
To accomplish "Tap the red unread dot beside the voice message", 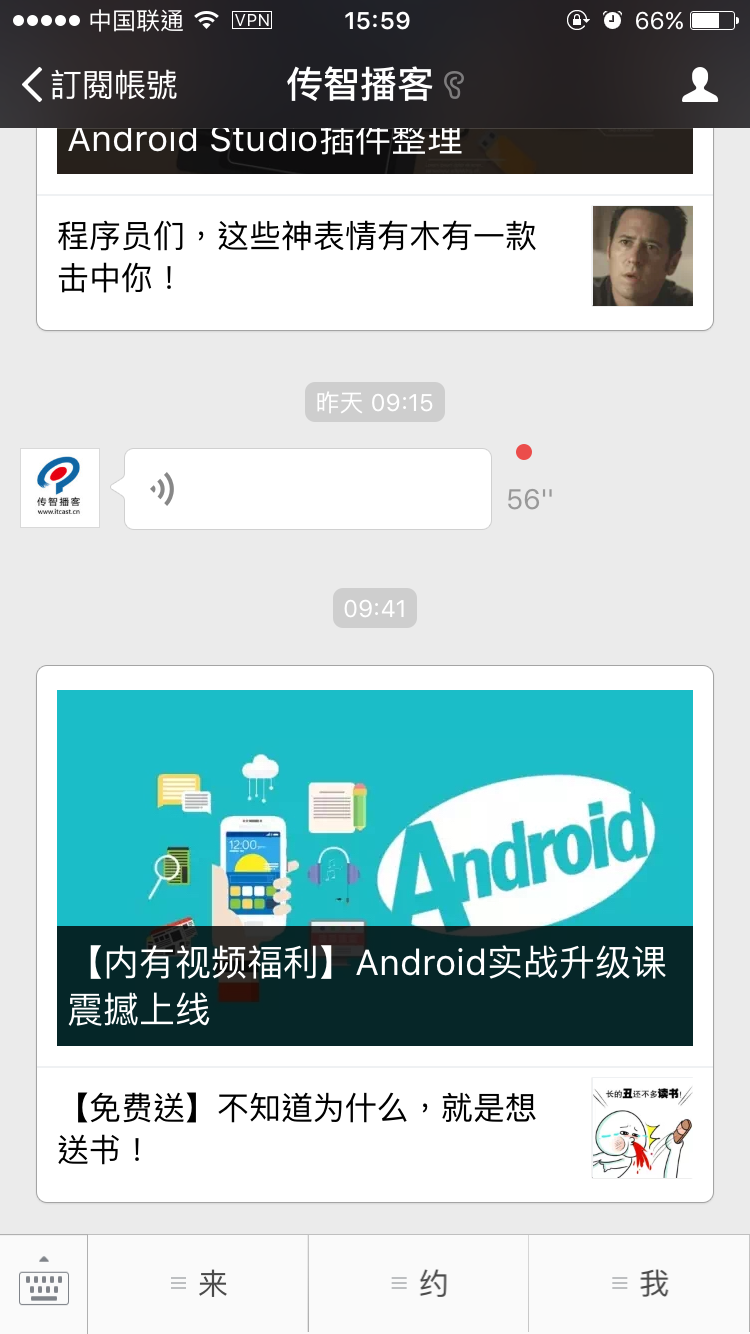I will point(524,452).
